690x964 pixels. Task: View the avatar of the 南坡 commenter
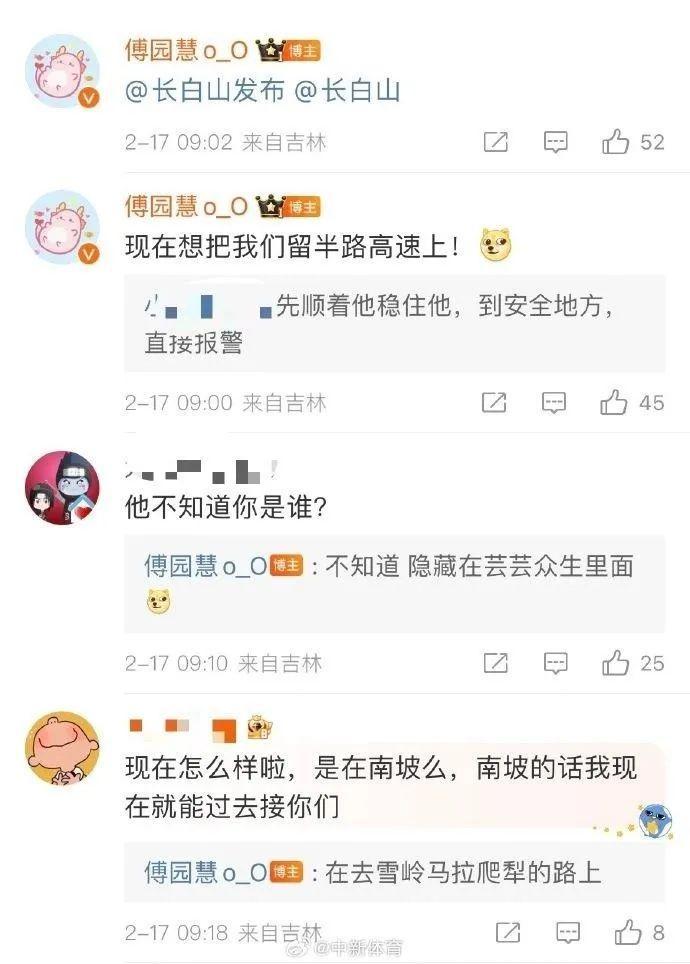coord(61,752)
